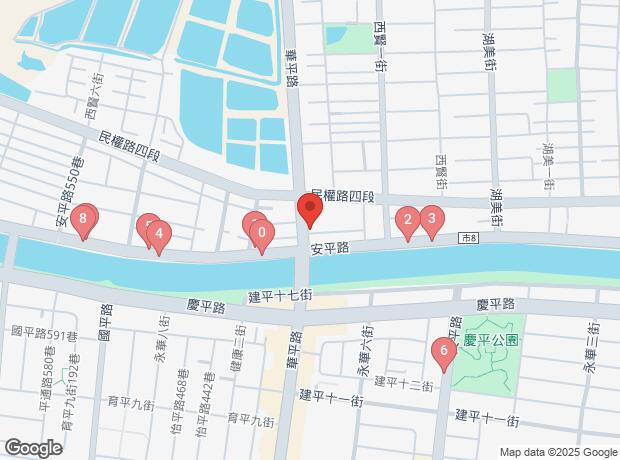Tap map marker number 4
The height and width of the screenshot is (460, 620).
[159, 236]
